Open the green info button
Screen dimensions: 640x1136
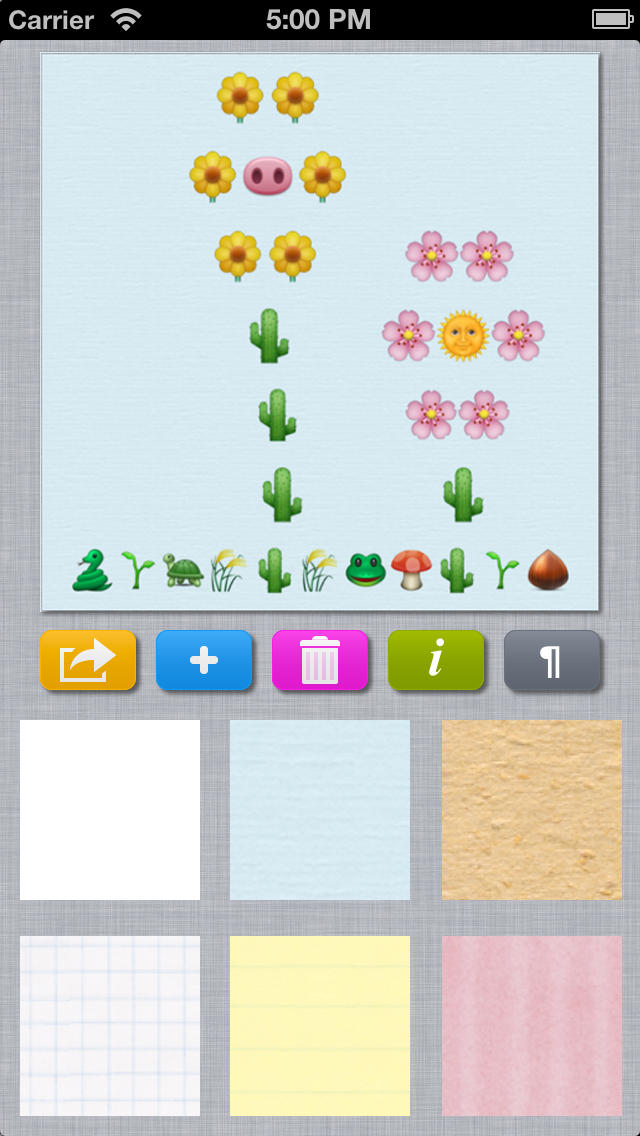436,660
